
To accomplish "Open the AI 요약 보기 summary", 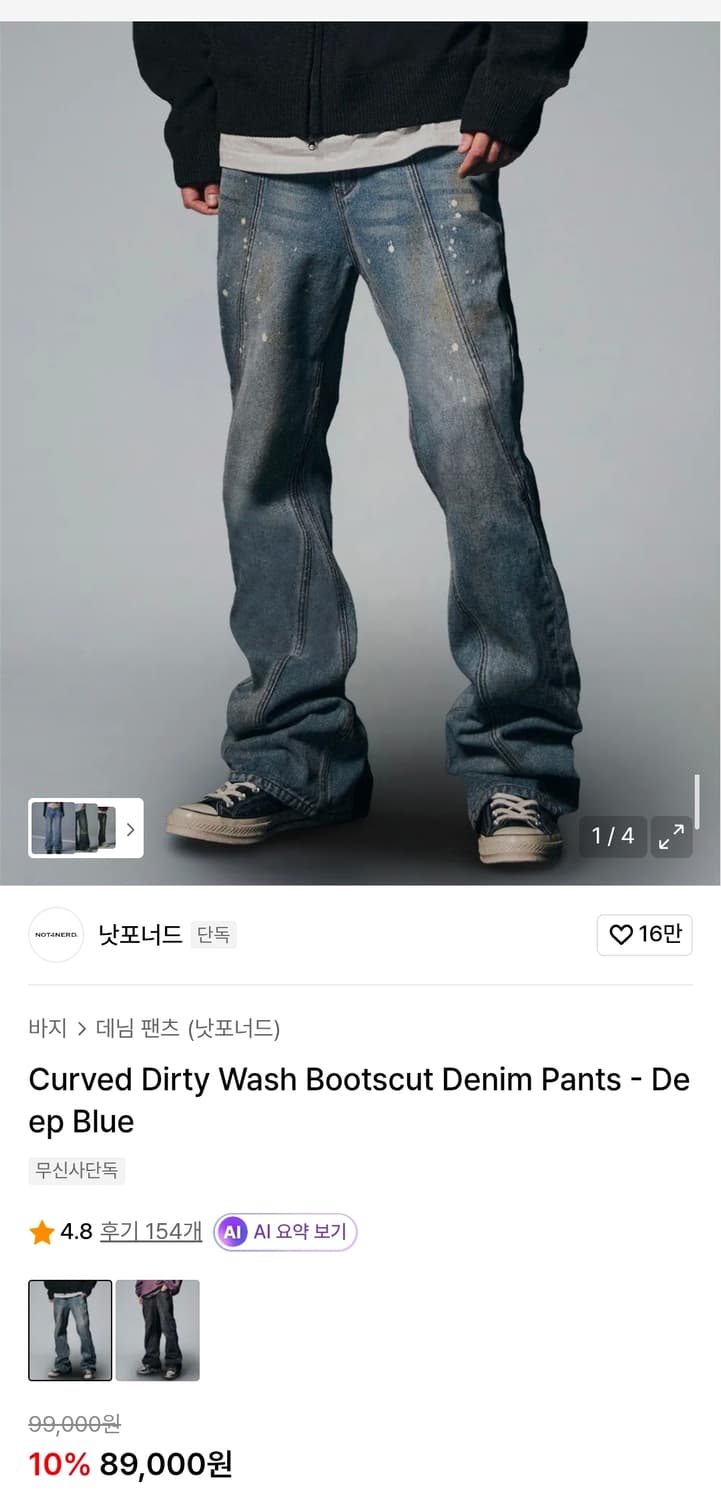I will tap(283, 1232).
